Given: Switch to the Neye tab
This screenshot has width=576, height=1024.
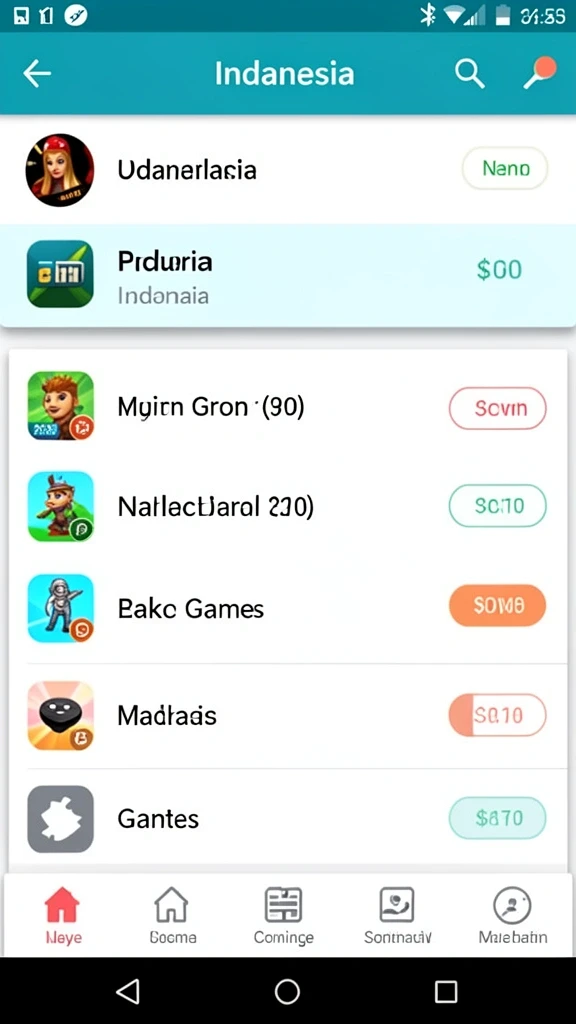Looking at the screenshot, I should coord(63,916).
